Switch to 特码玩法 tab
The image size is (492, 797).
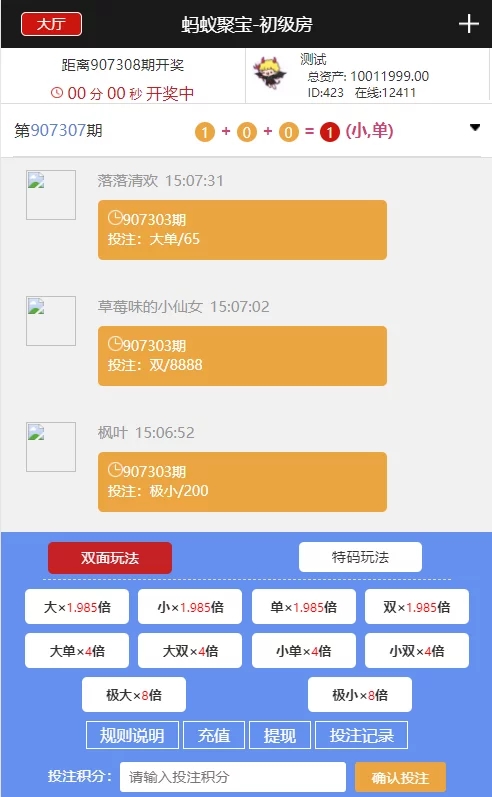coord(360,557)
